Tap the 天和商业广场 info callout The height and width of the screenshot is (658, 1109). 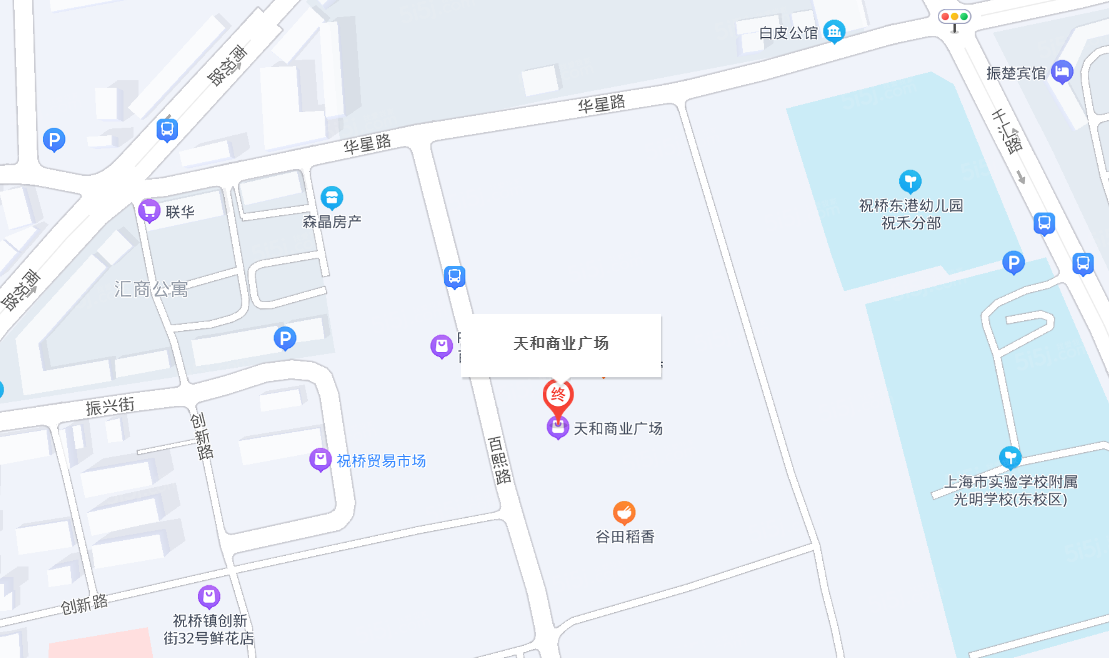tap(560, 344)
